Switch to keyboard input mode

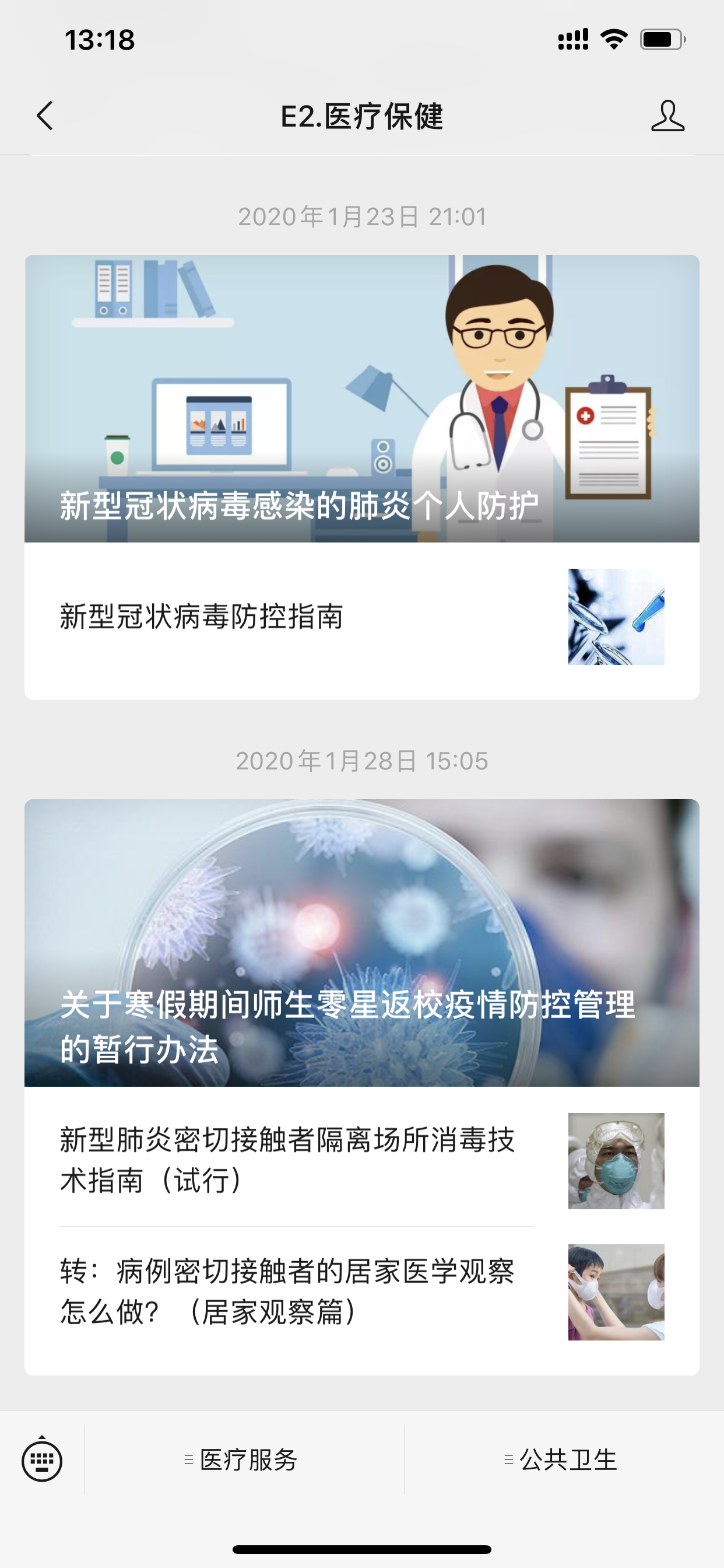click(42, 1459)
